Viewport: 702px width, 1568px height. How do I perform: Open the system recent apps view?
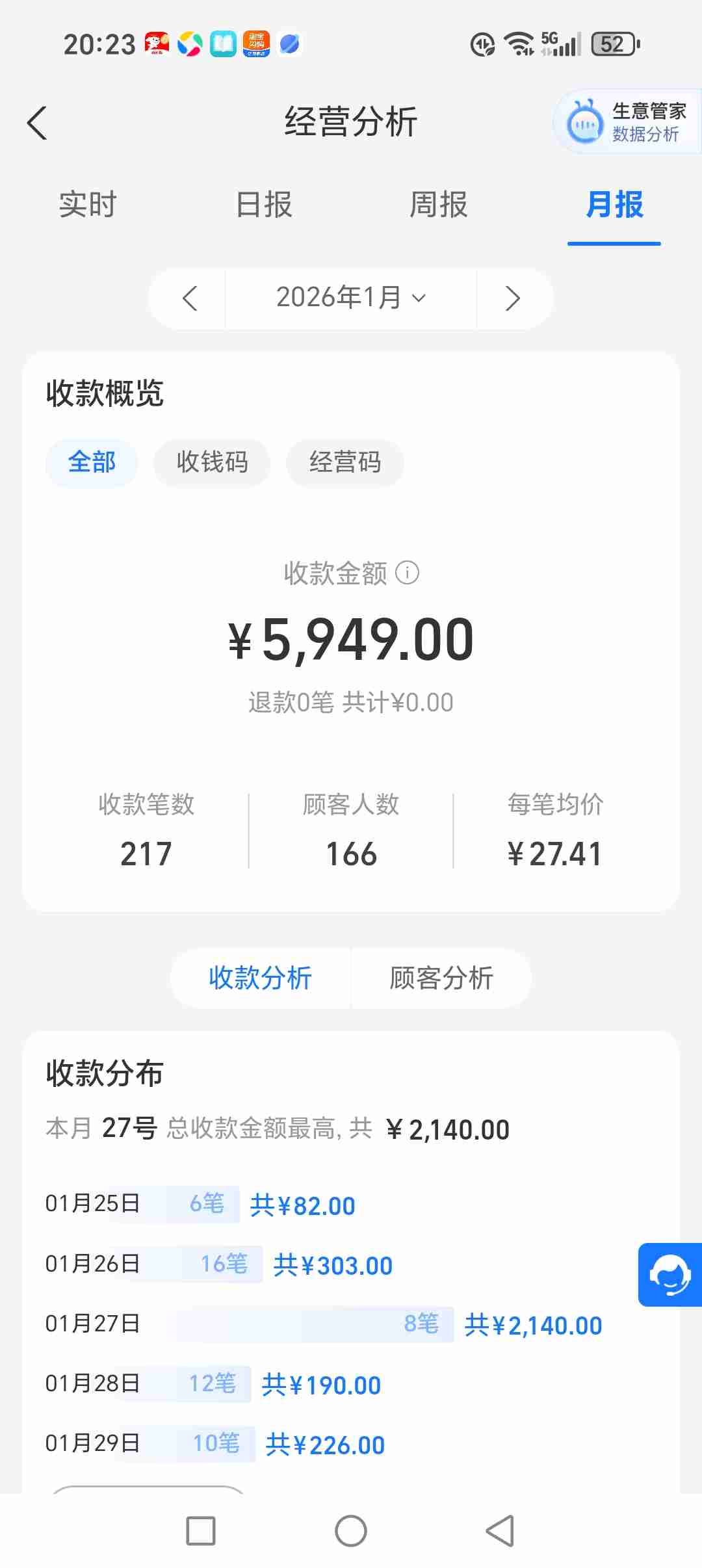pos(201,1531)
